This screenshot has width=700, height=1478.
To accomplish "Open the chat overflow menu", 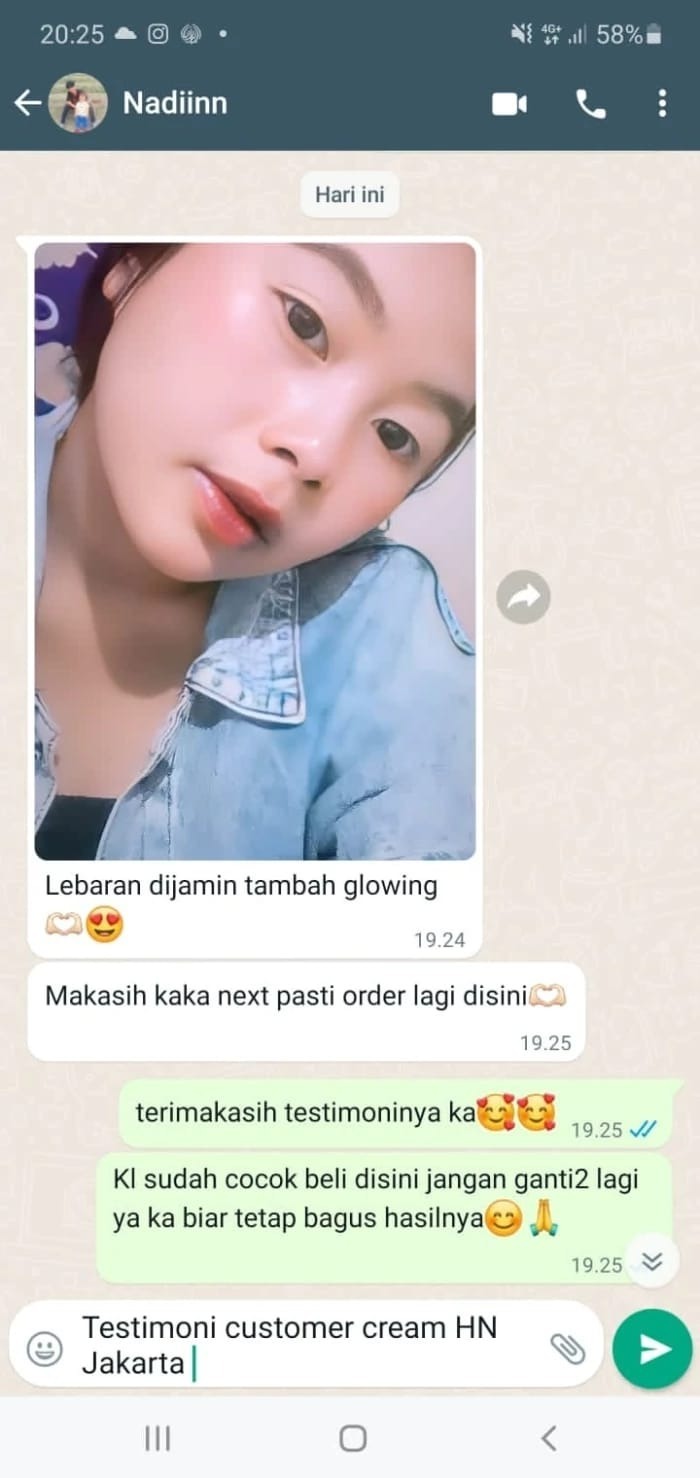I will tap(662, 104).
